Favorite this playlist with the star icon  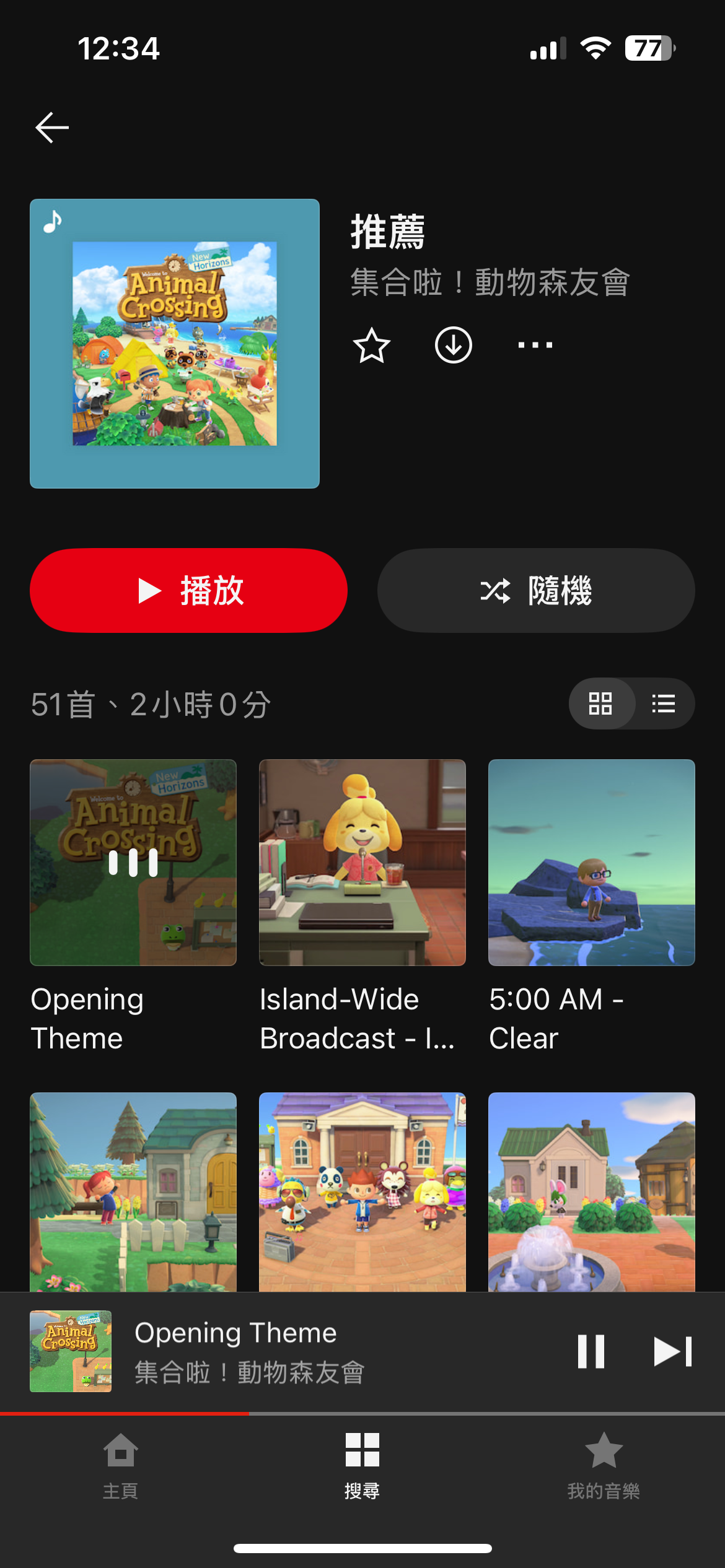coord(371,345)
